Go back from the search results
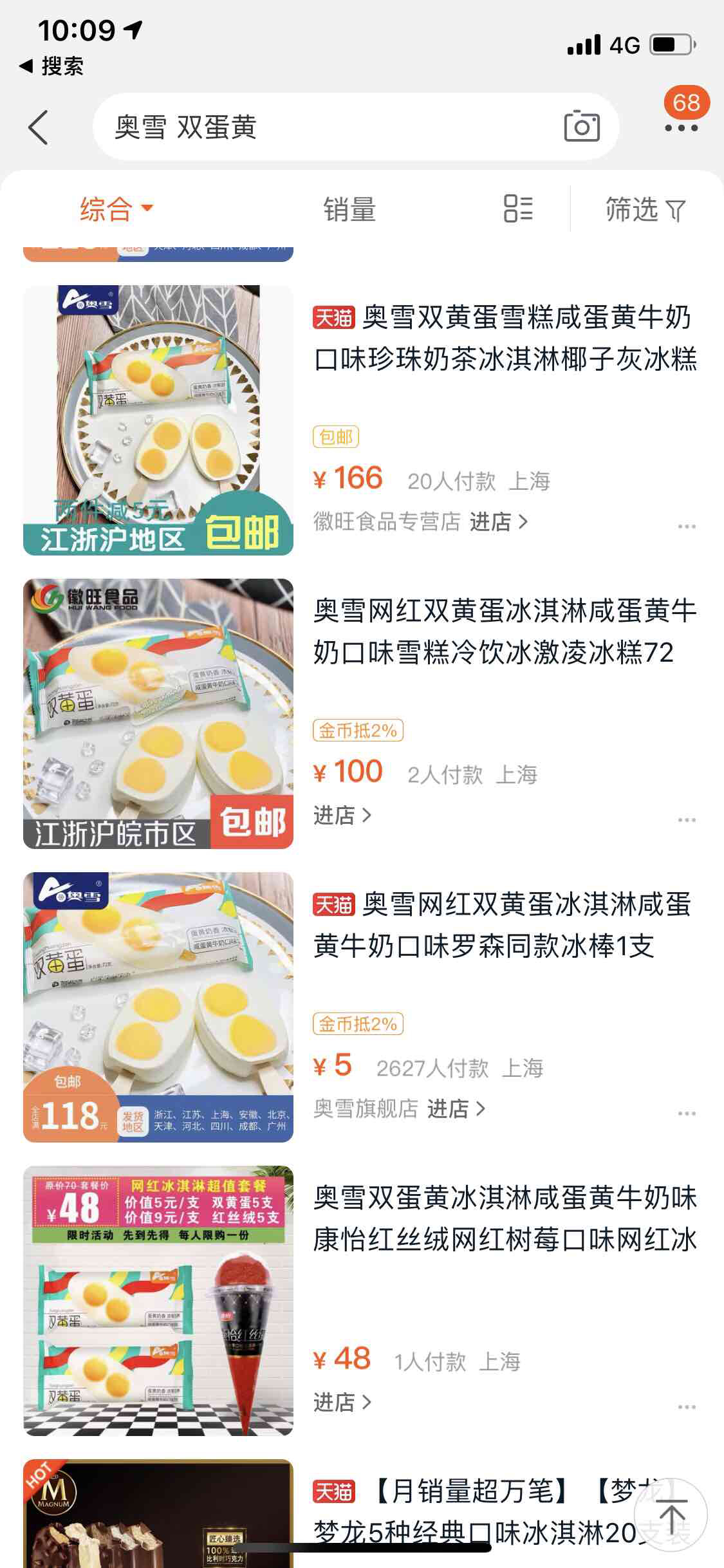Image resolution: width=724 pixels, height=1568 pixels. (39, 127)
